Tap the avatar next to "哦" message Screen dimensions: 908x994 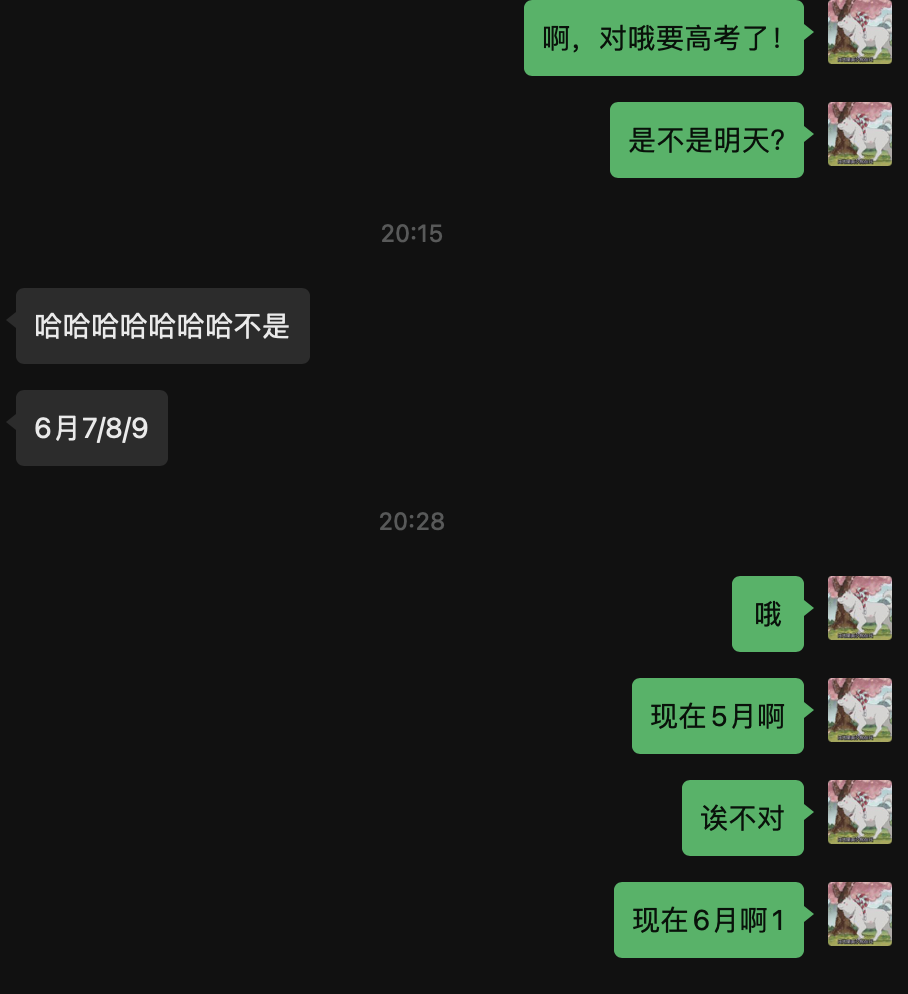(859, 608)
